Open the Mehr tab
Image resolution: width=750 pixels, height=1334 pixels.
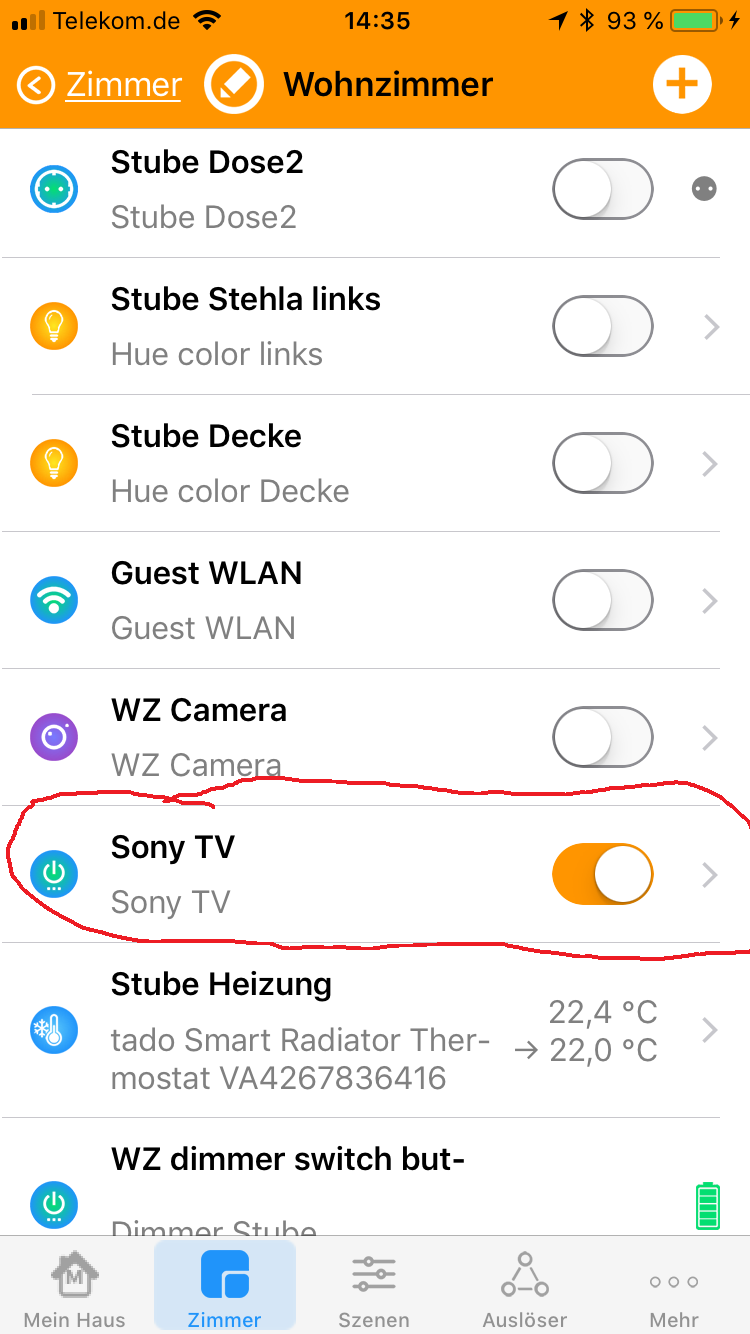pyautogui.click(x=674, y=1289)
